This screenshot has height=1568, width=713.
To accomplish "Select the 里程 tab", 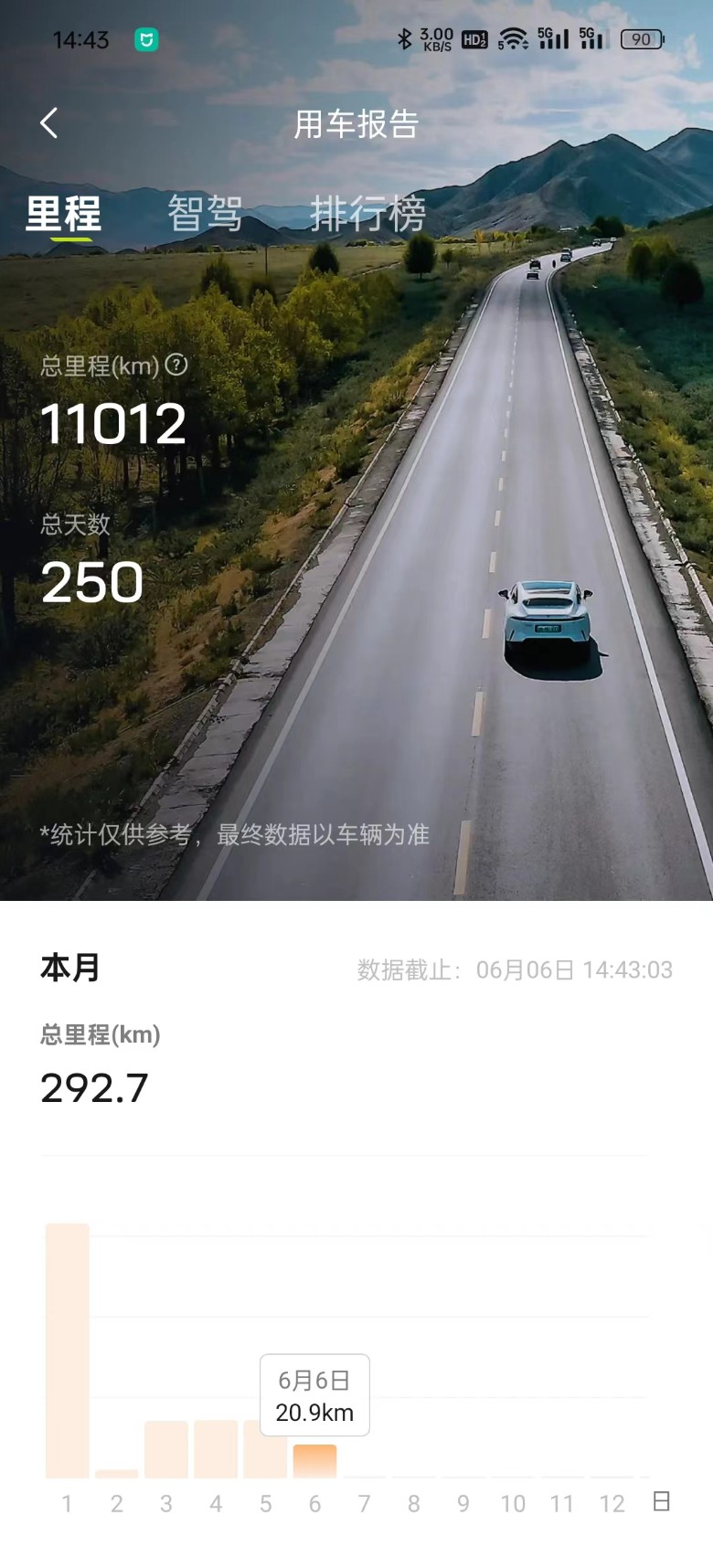I will tap(63, 215).
